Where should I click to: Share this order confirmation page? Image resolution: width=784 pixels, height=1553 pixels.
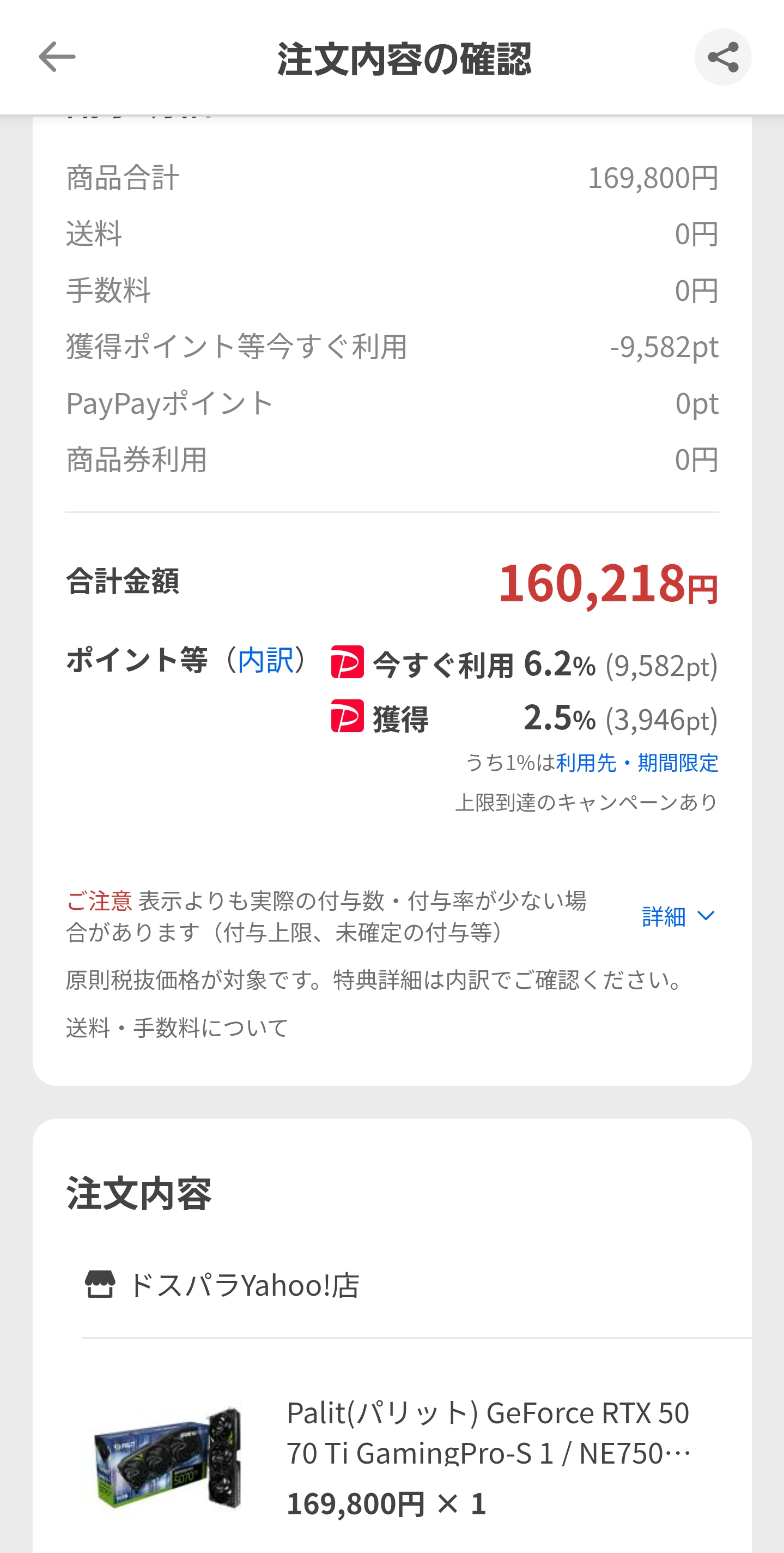[x=722, y=57]
